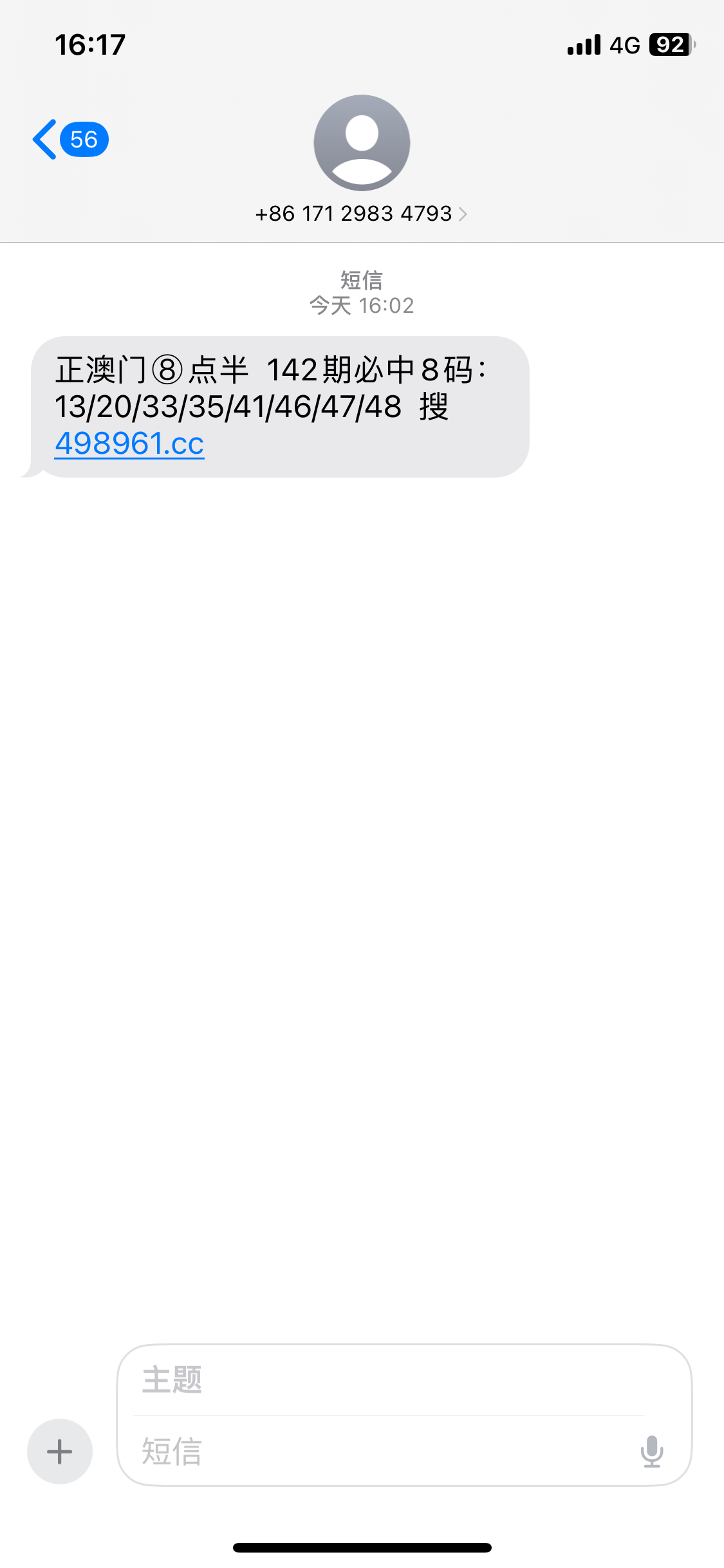Open contact details for +86 171 2983 4793
Screen dimensions: 724x1568
coord(361,214)
